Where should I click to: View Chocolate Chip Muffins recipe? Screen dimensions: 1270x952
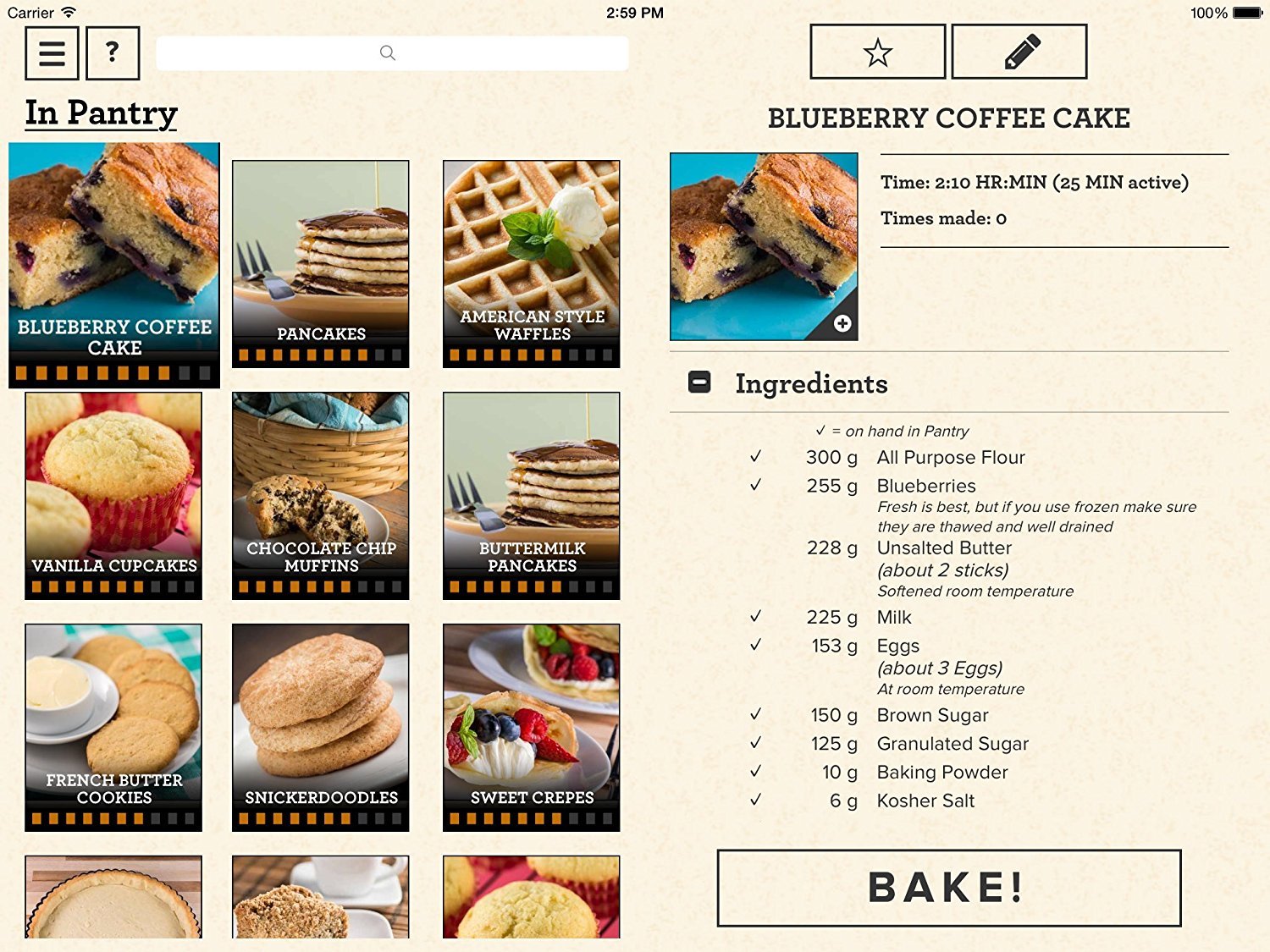tap(320, 495)
